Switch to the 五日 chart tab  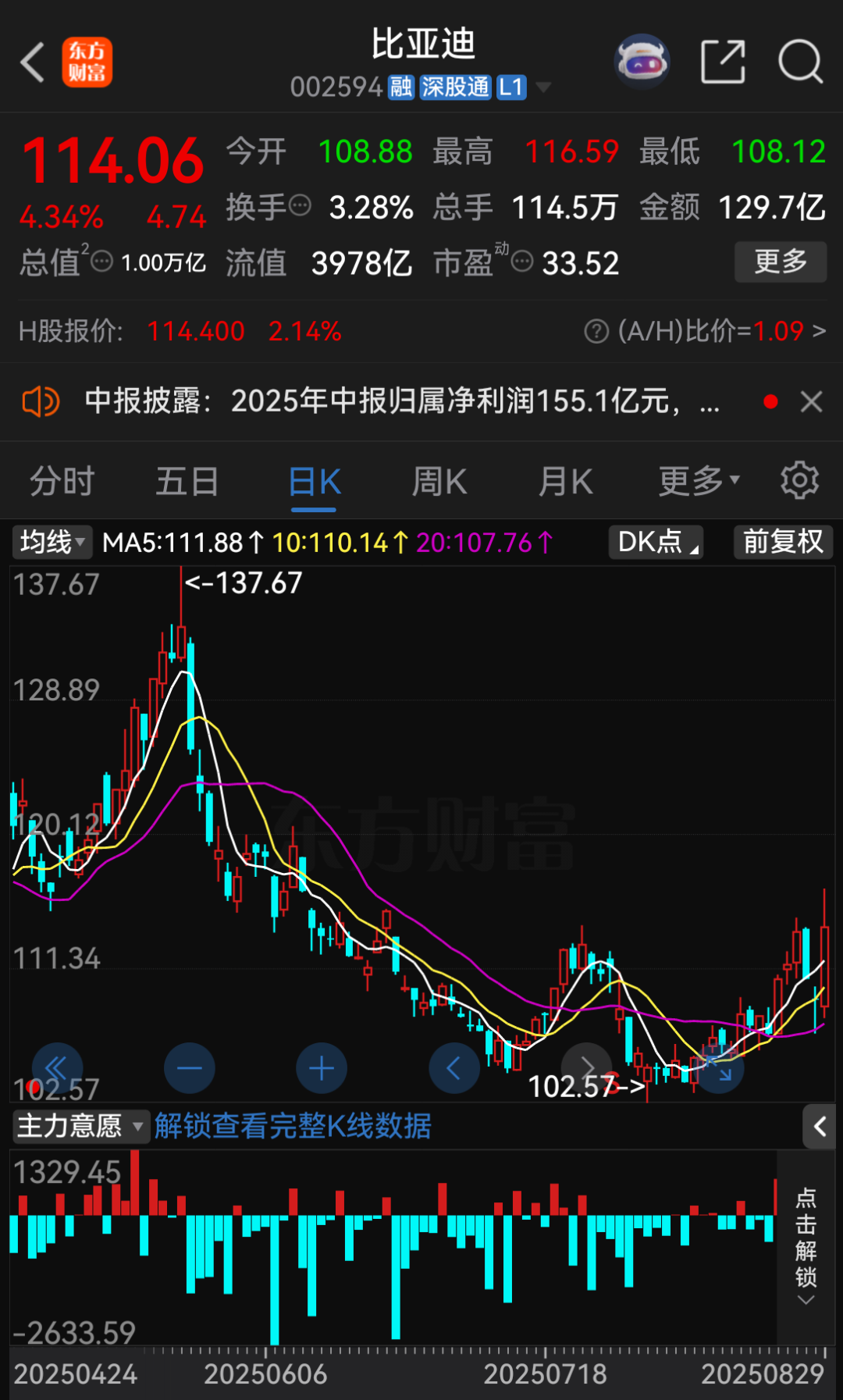187,481
